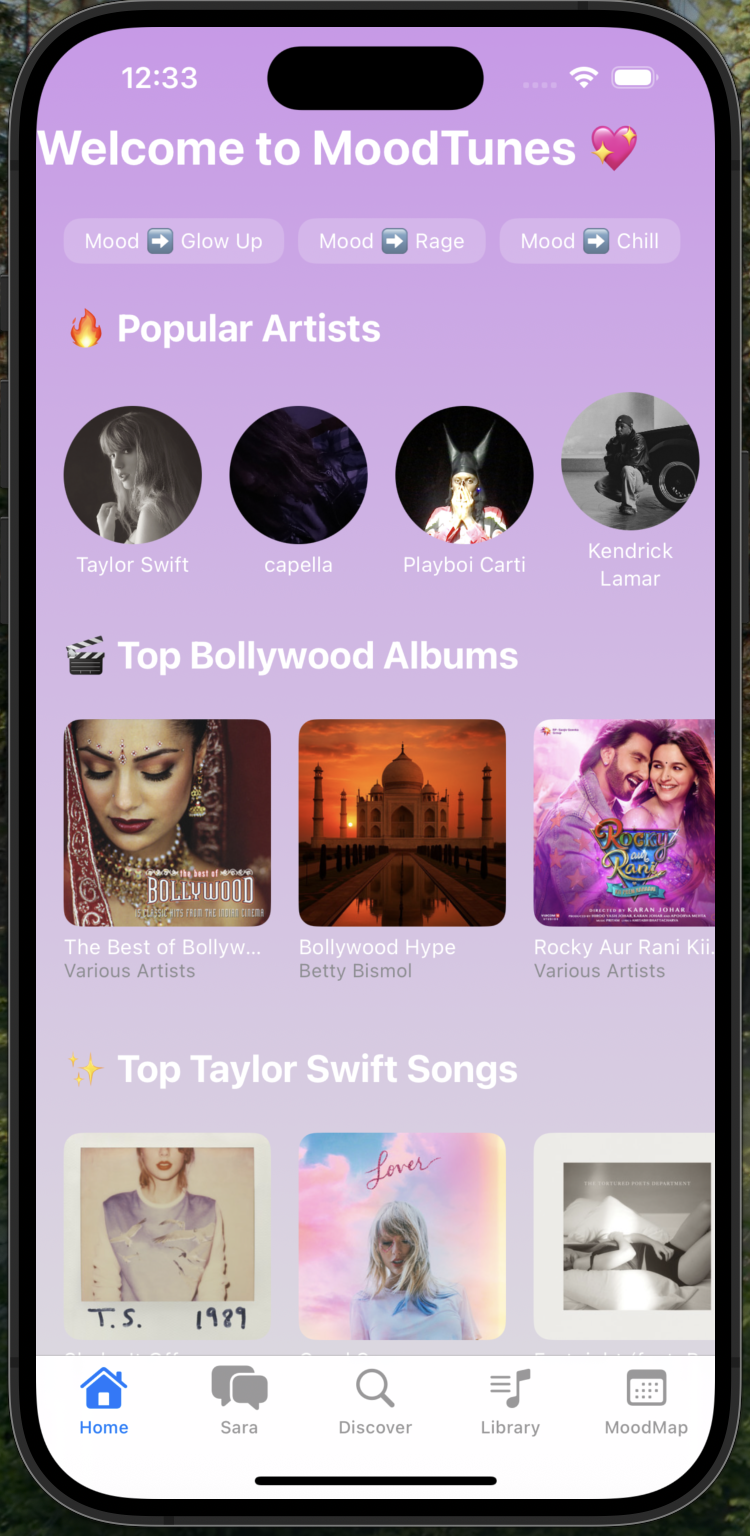Pick the Chill mood chip

[x=589, y=241]
